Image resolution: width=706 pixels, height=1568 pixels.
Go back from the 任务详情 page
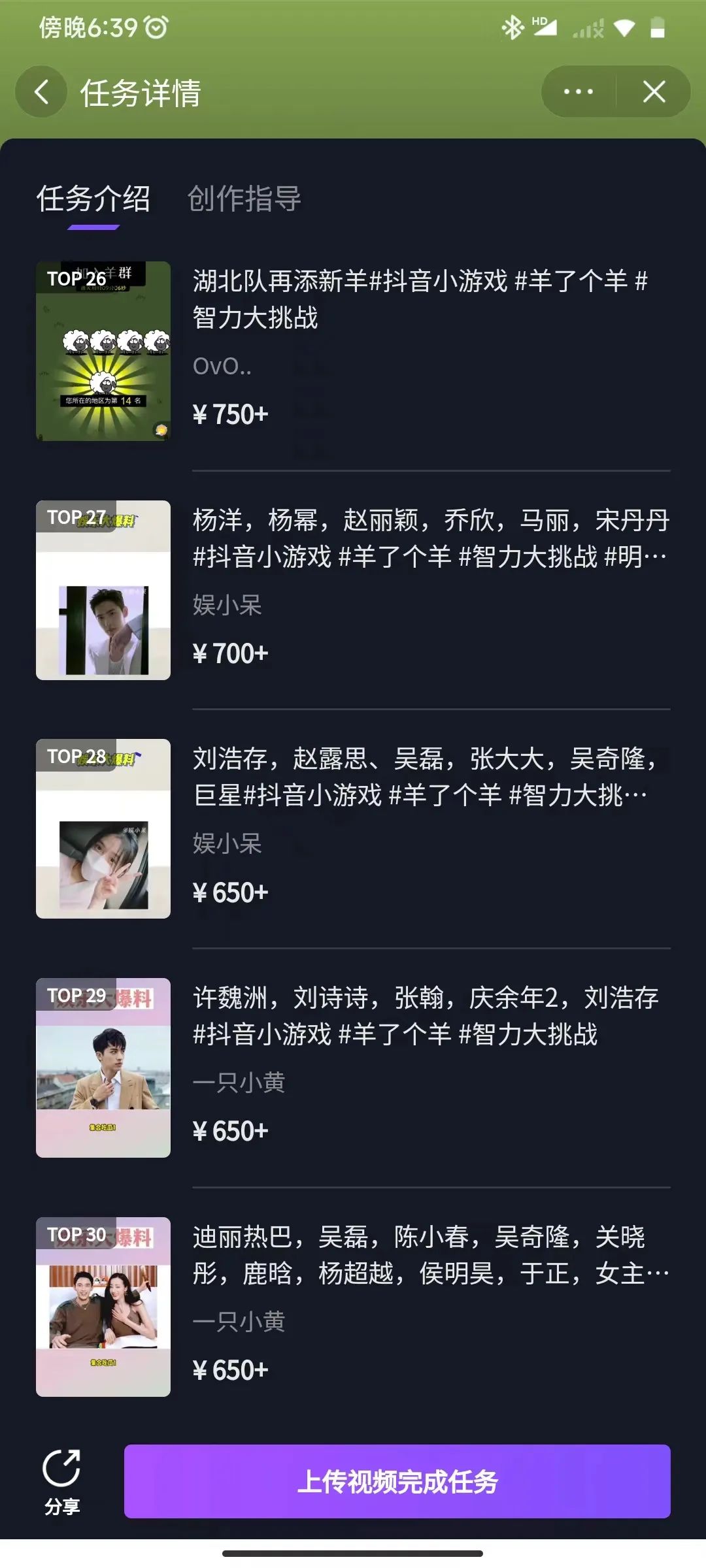41,92
